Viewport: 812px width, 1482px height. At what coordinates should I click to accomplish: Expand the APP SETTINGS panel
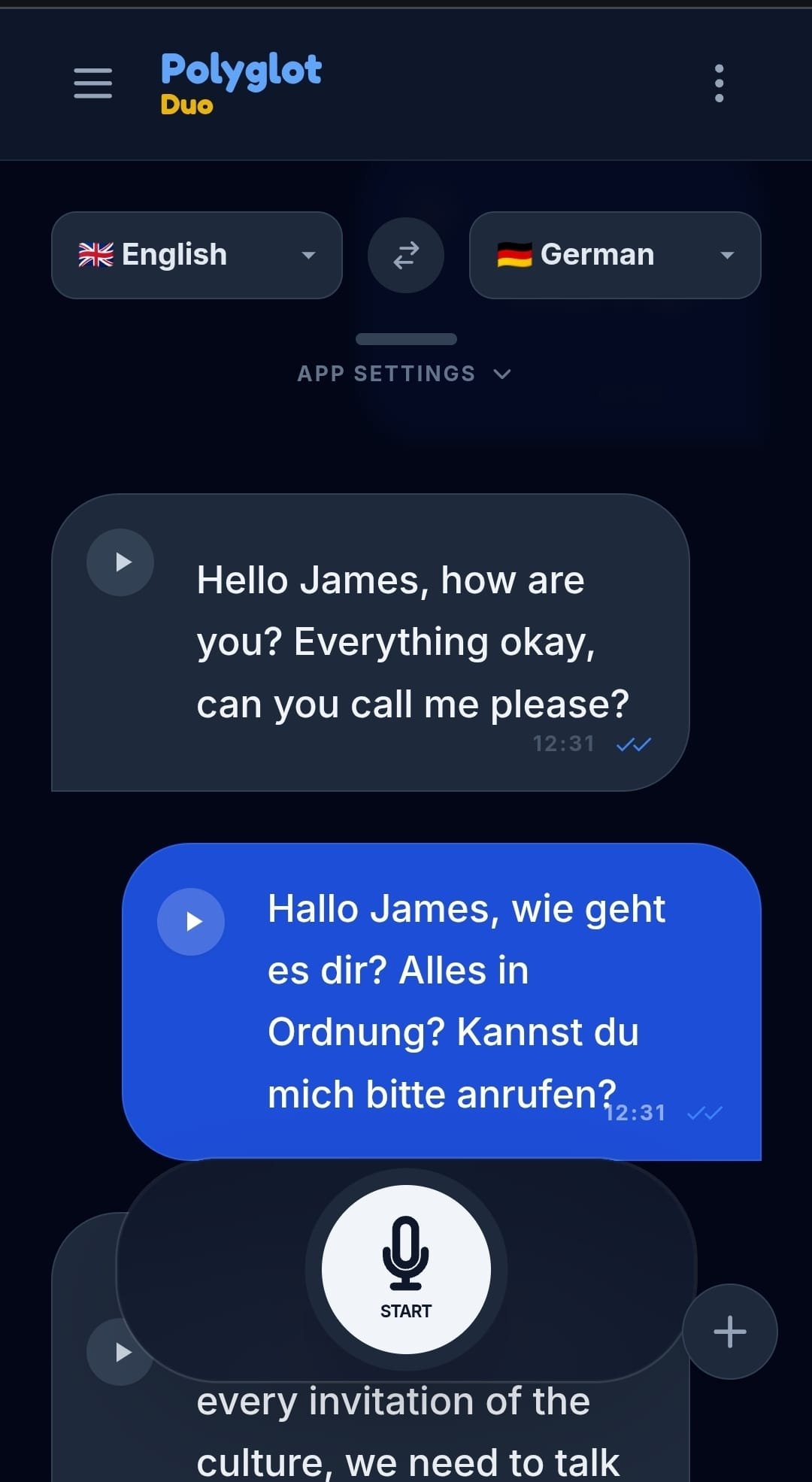405,373
